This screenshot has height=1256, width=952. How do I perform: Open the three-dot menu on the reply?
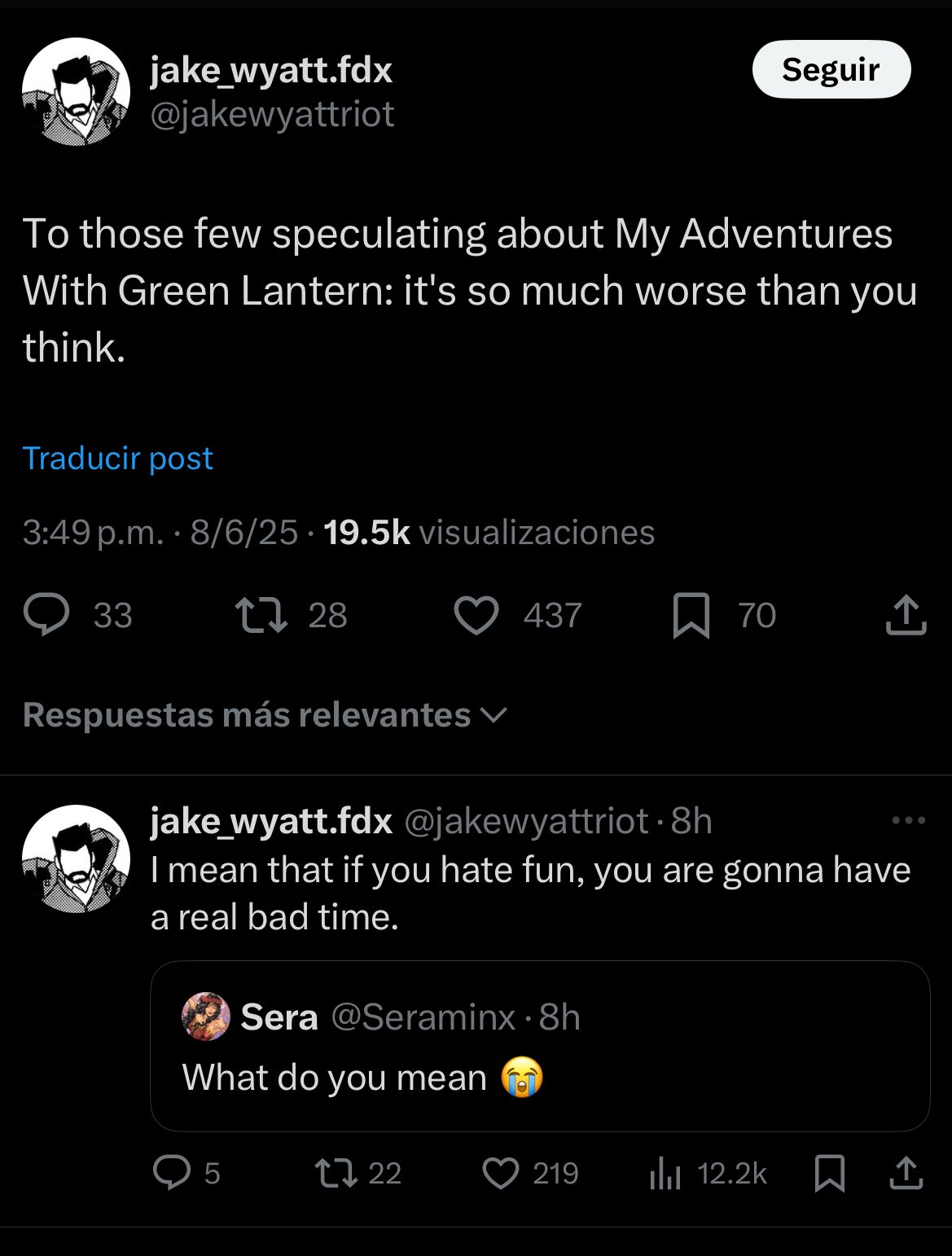click(909, 820)
